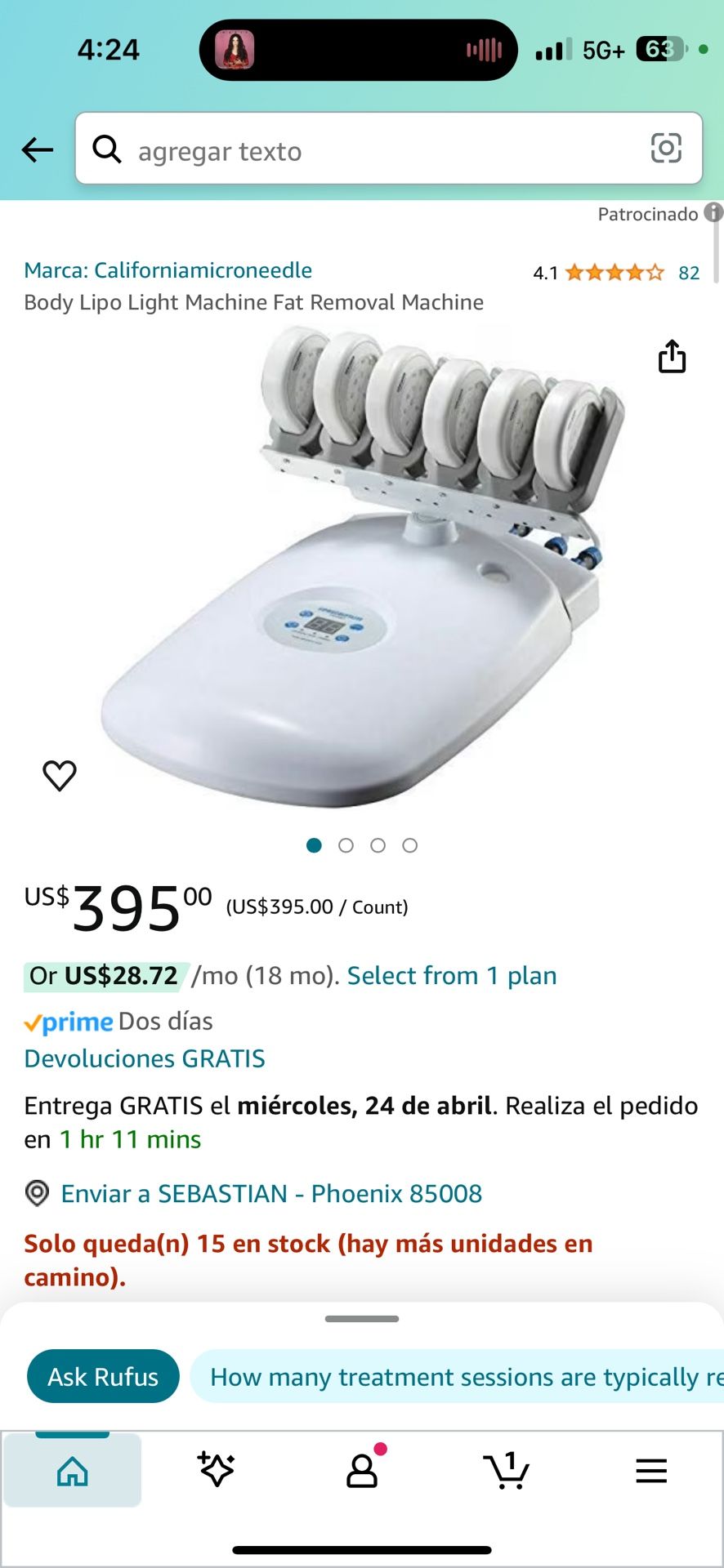Screen dimensions: 724x1568
Task: Tap the Ask Rufus button
Action: tap(103, 1377)
